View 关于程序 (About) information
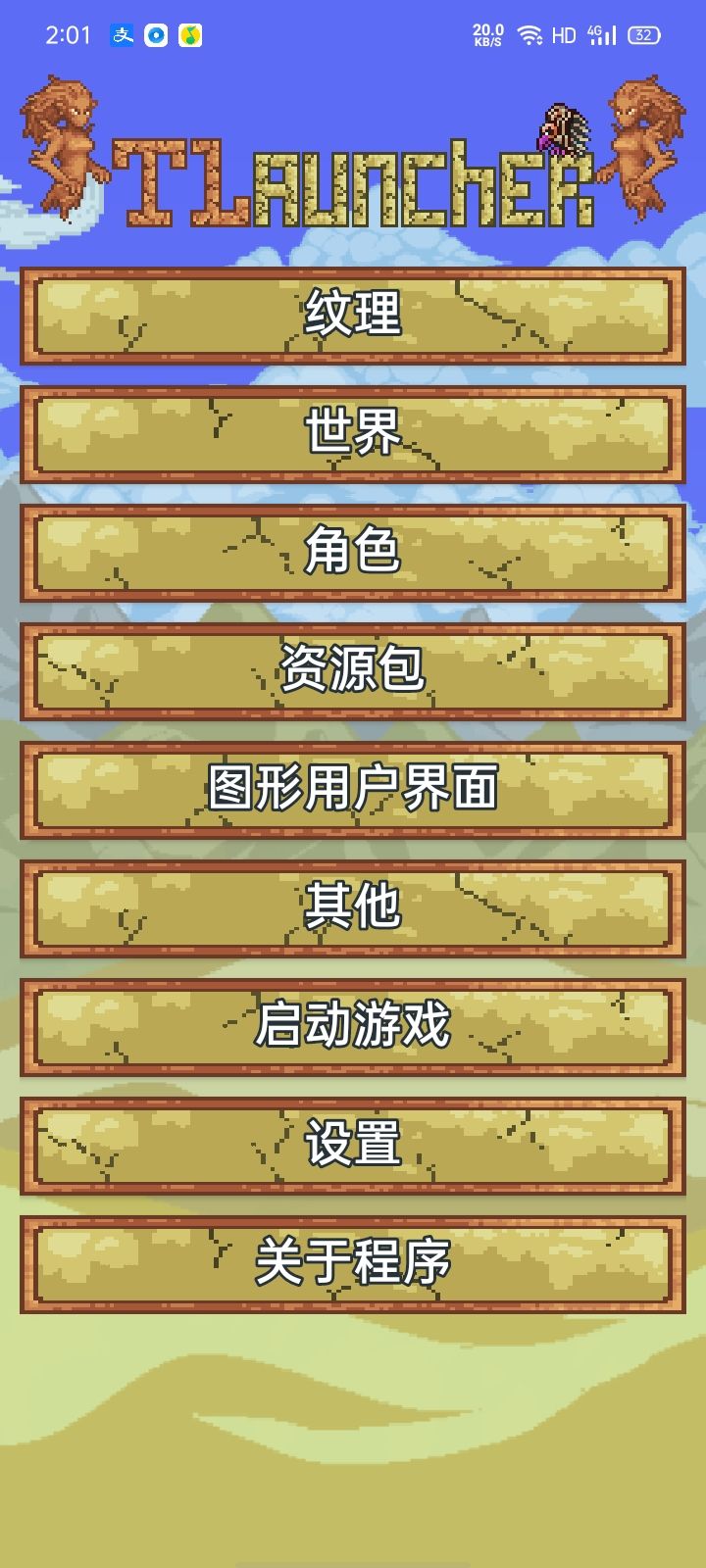The image size is (706, 1568). click(353, 1264)
